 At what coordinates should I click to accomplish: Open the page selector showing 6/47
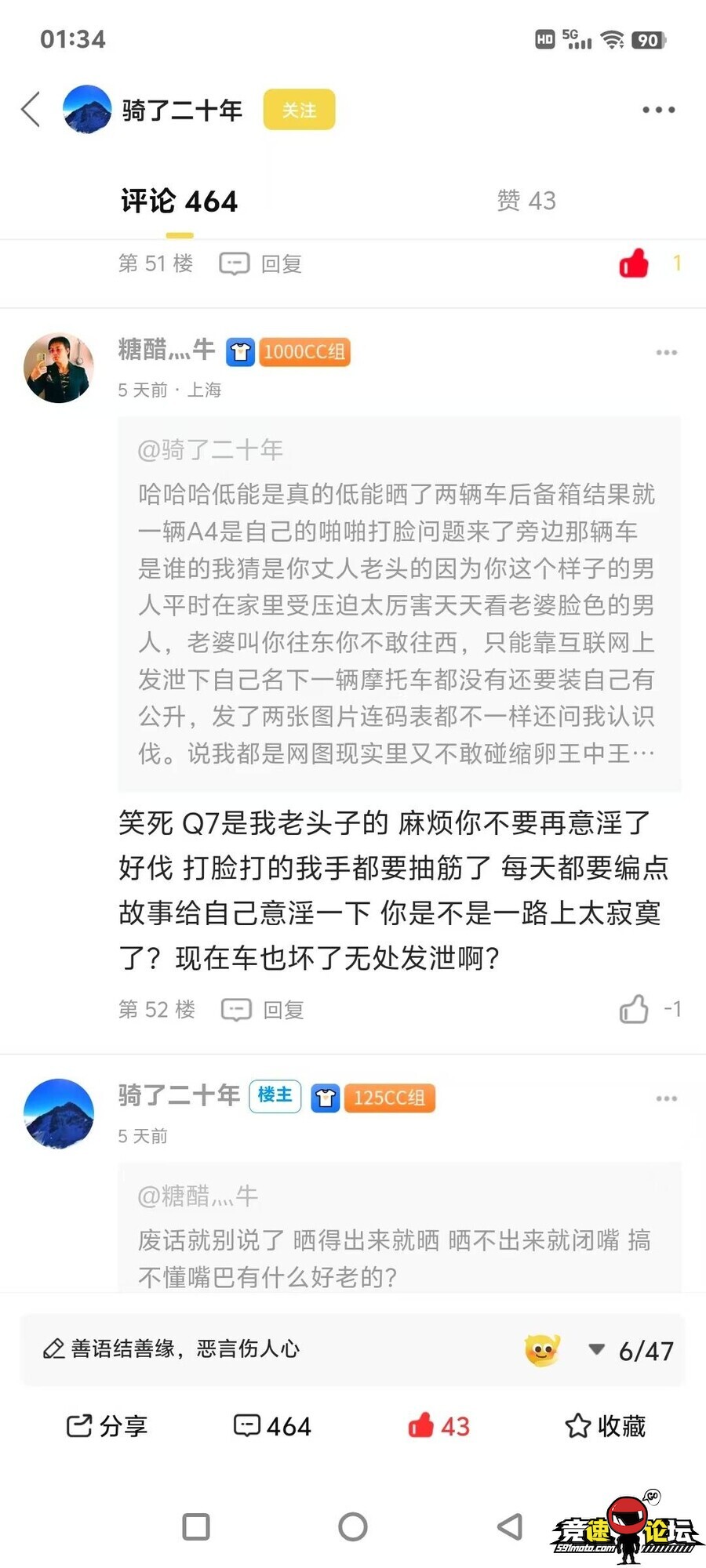(632, 1350)
